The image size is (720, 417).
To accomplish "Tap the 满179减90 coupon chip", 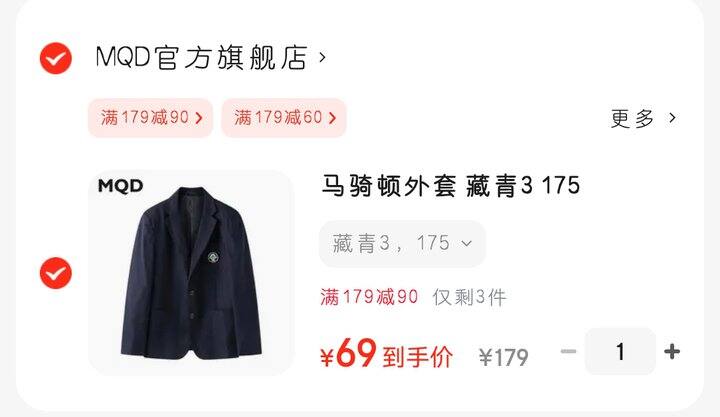I will pos(151,118).
